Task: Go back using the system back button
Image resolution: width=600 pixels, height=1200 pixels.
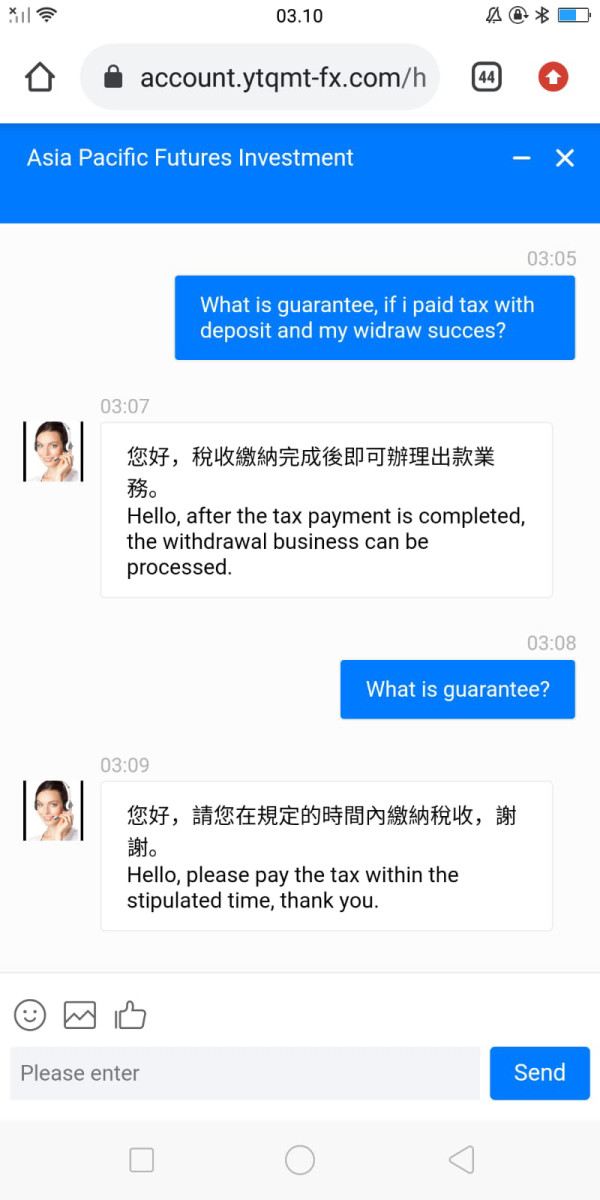Action: (x=461, y=1160)
